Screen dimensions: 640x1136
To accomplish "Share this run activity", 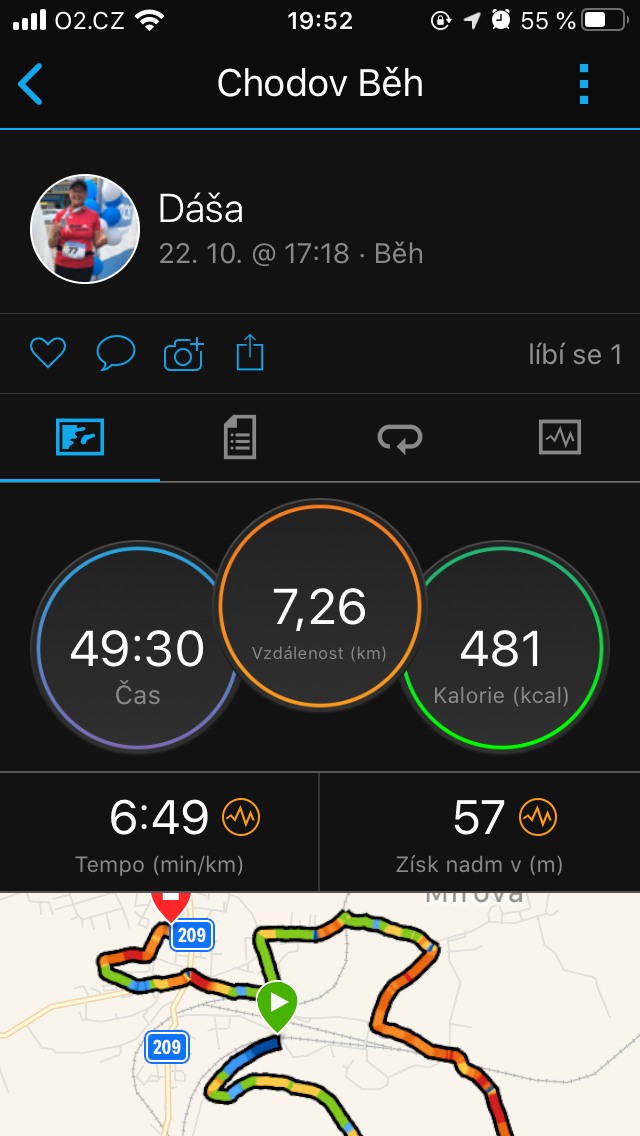I will click(x=250, y=353).
